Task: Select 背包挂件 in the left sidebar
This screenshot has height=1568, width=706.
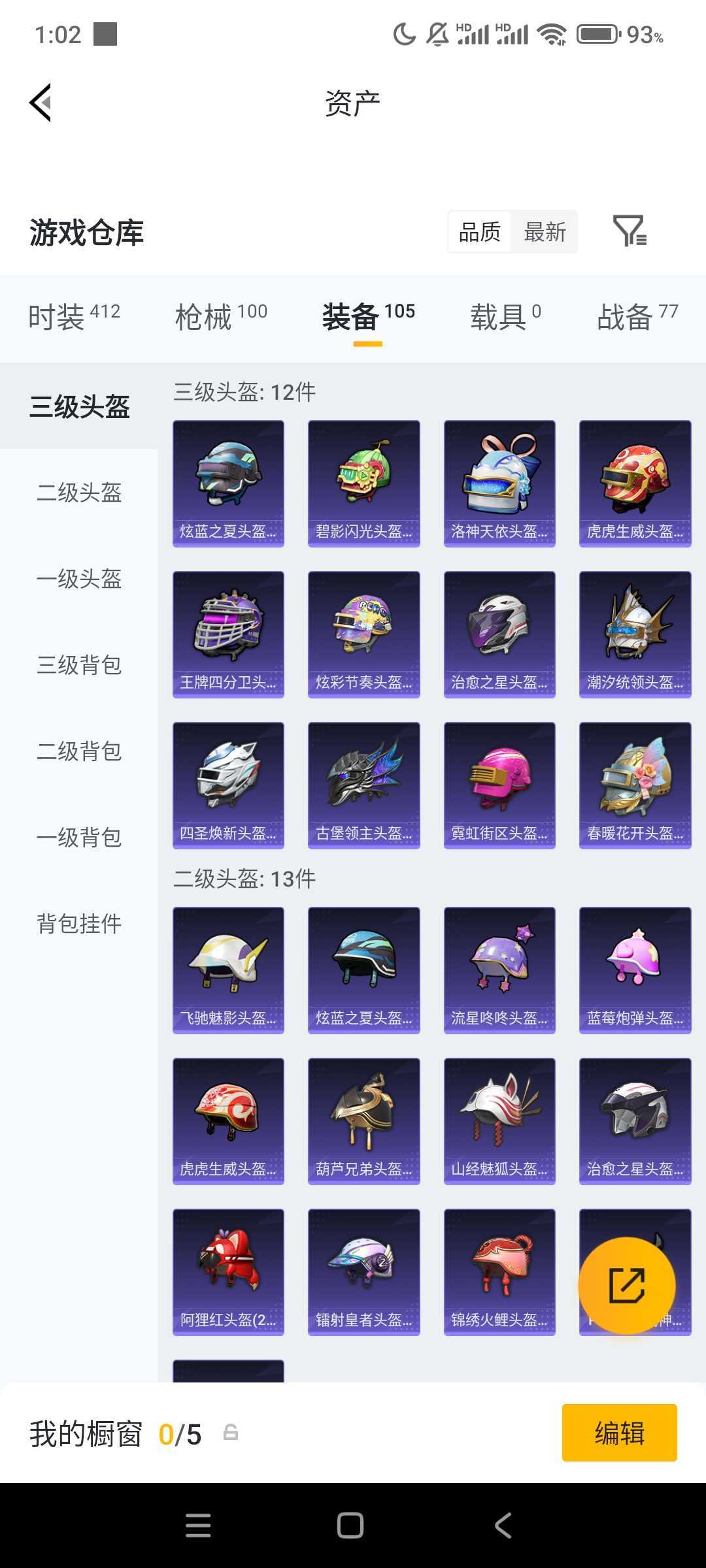Action: 78,924
